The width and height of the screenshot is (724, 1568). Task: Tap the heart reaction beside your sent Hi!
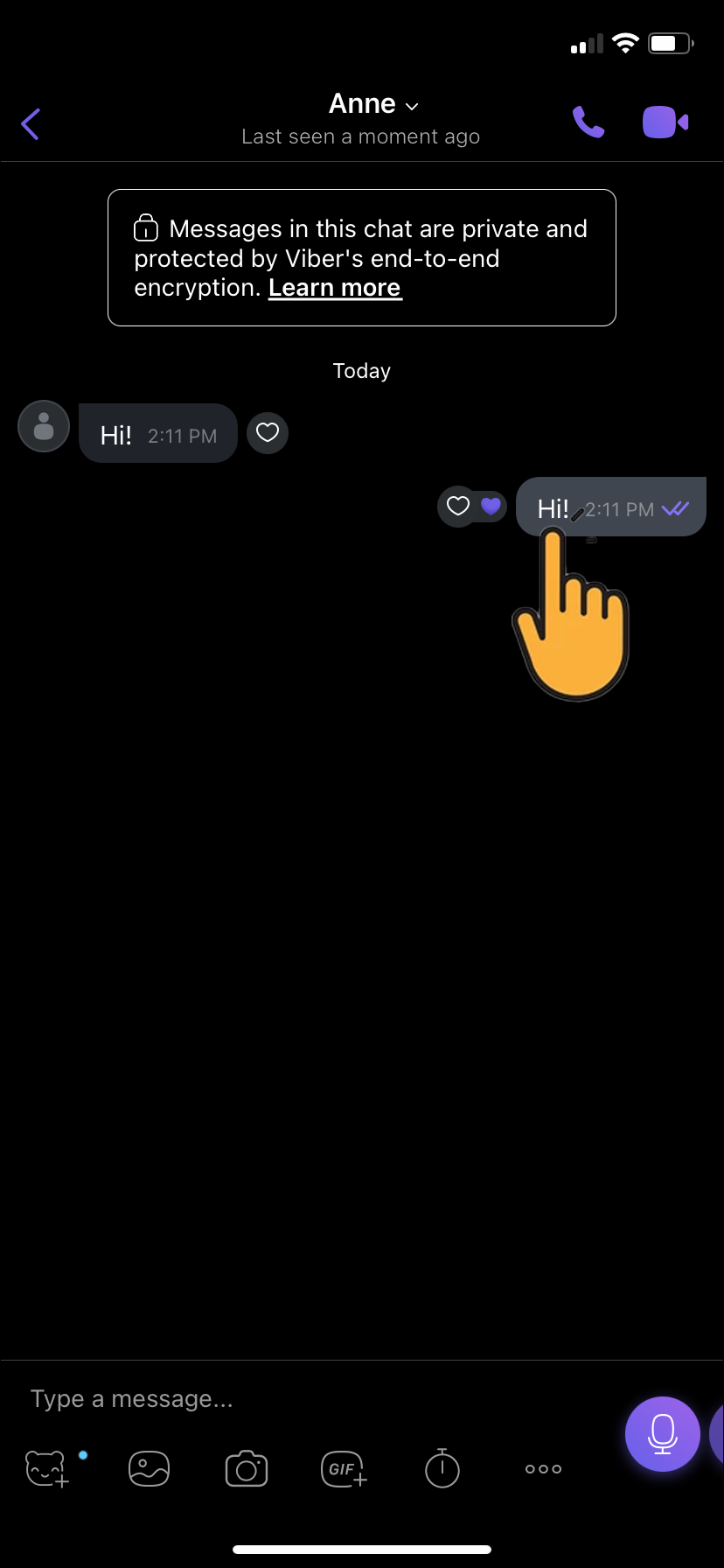[x=459, y=507]
